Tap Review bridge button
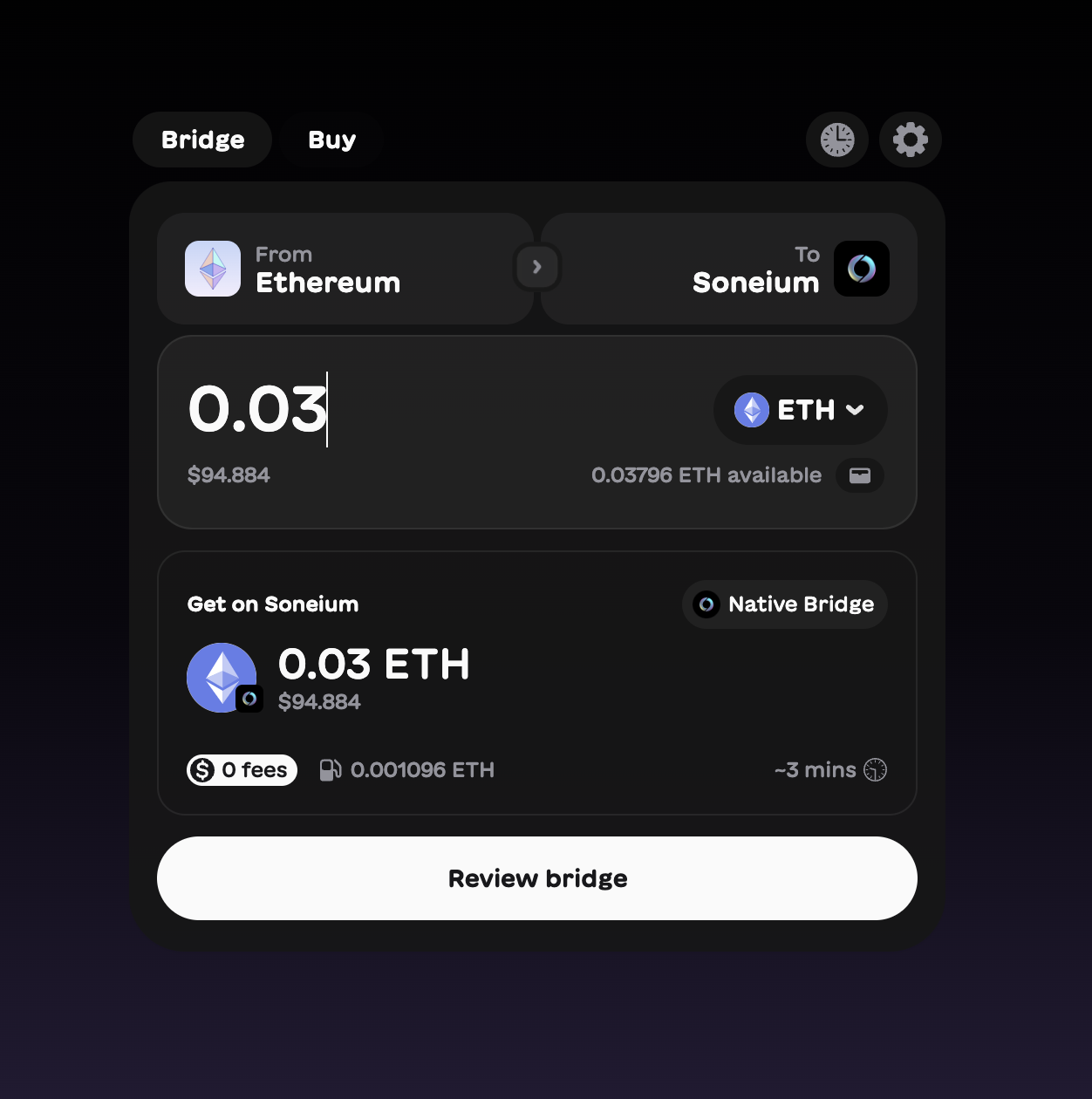Screen dimensions: 1092x1099 537,878
